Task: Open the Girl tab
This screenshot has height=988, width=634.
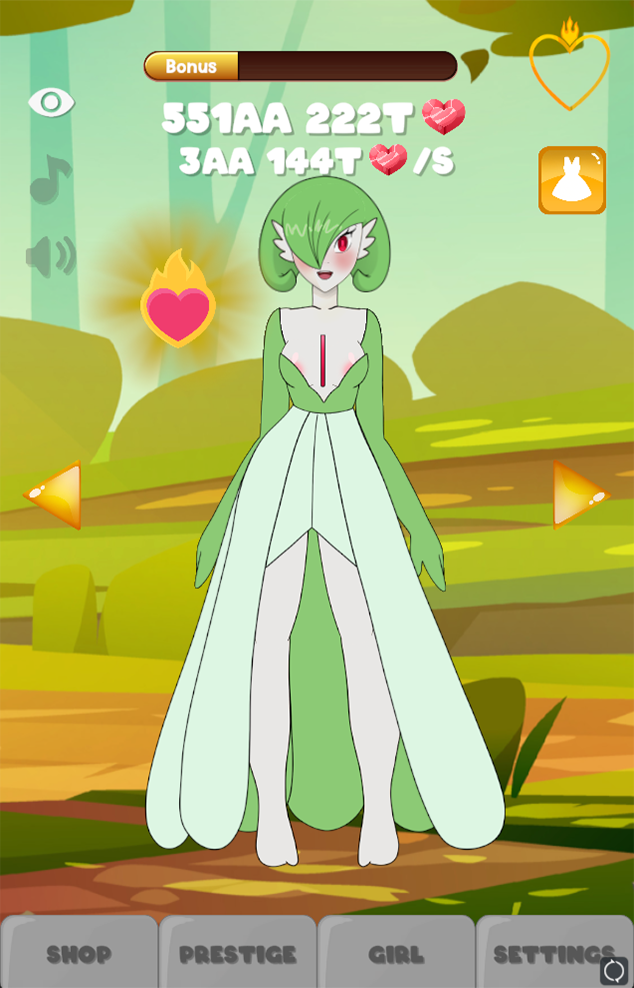Action: click(x=396, y=953)
